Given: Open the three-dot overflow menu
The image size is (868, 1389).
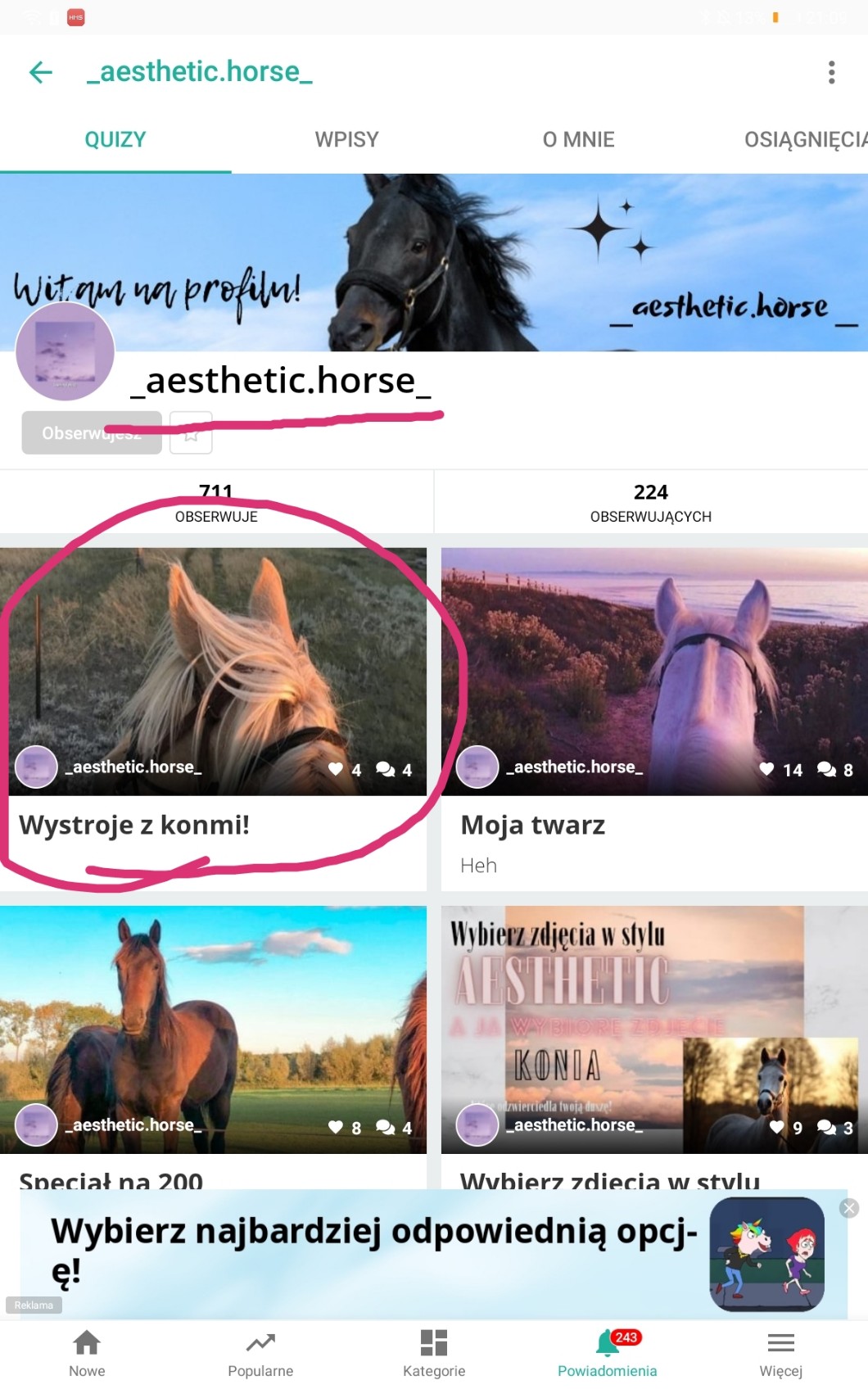Looking at the screenshot, I should [x=831, y=72].
